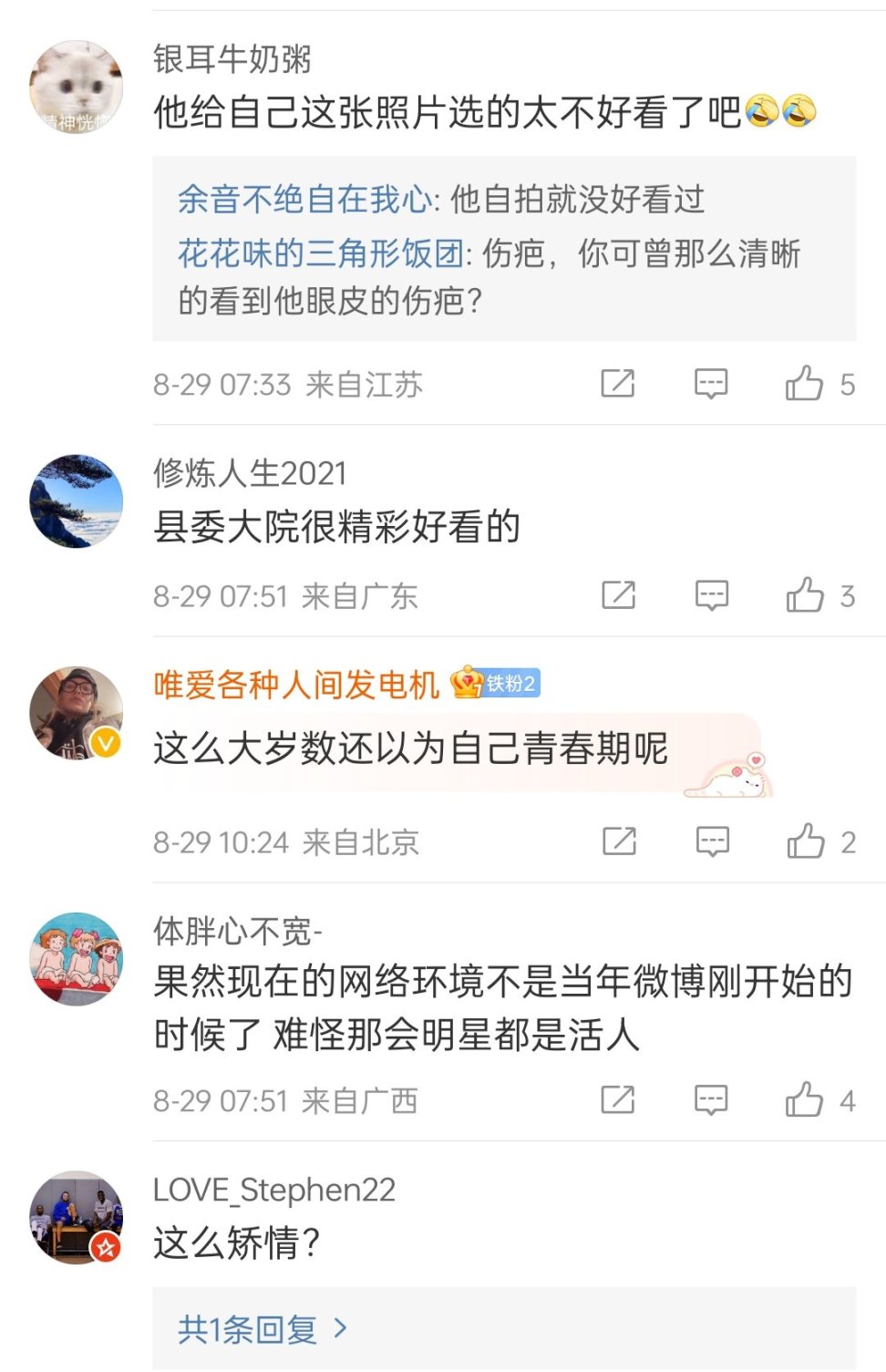Viewport: 886px width, 1372px height.
Task: Share 修炼人生2021's comment
Action: point(619,595)
